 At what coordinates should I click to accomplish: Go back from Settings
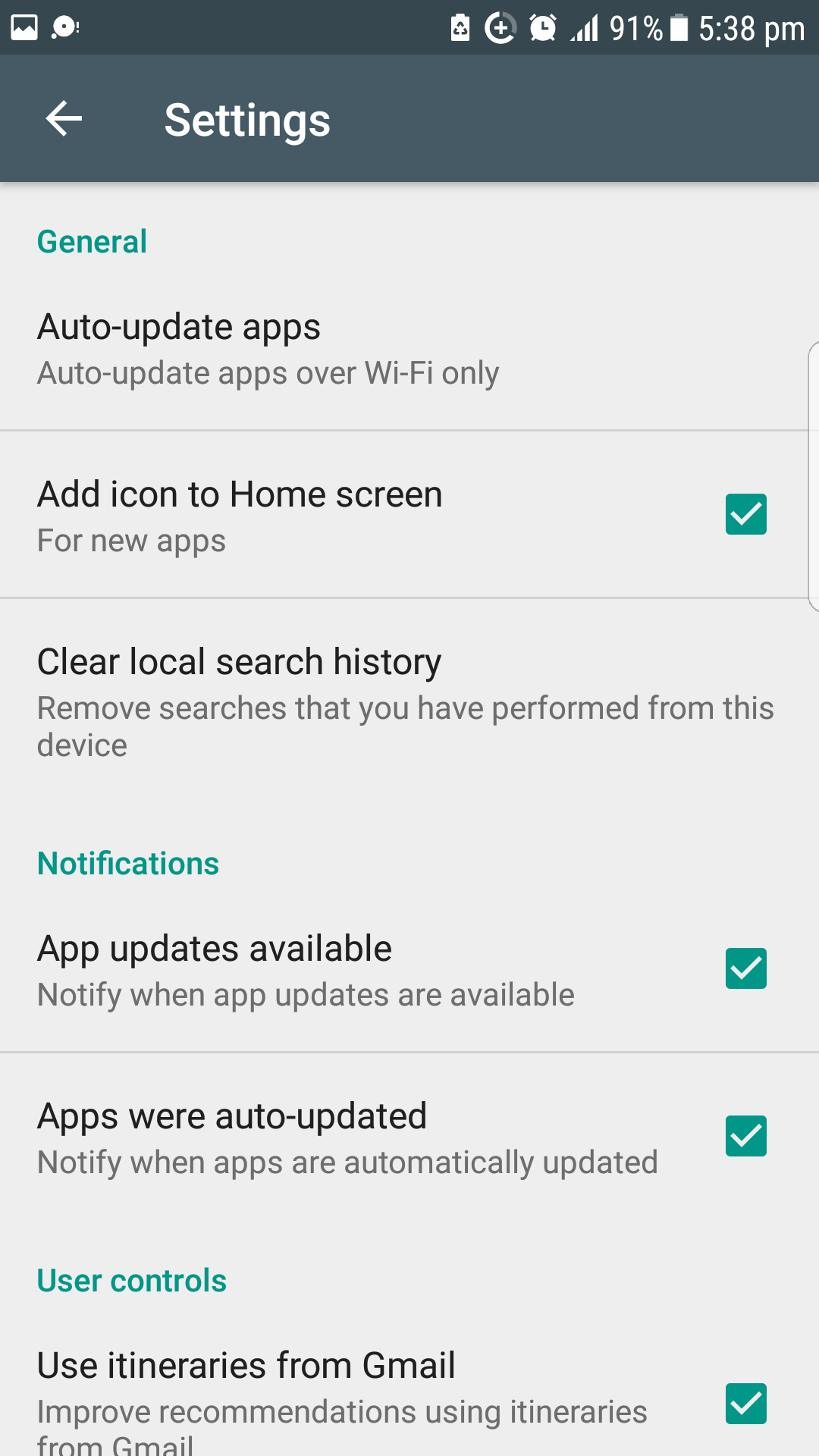64,119
